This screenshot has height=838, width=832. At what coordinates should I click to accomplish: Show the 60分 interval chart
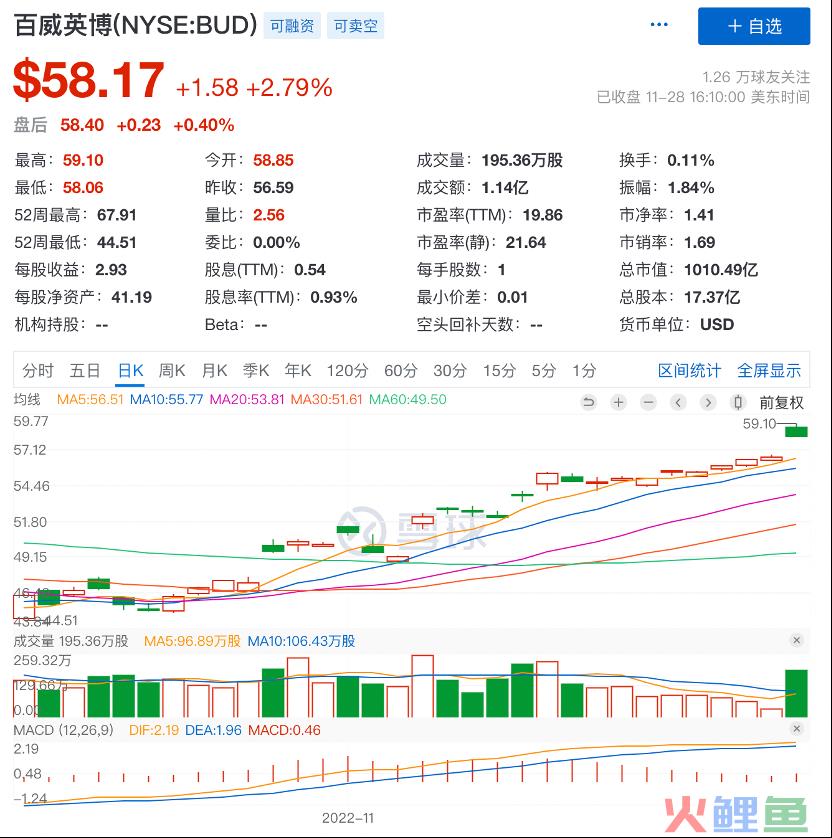400,371
